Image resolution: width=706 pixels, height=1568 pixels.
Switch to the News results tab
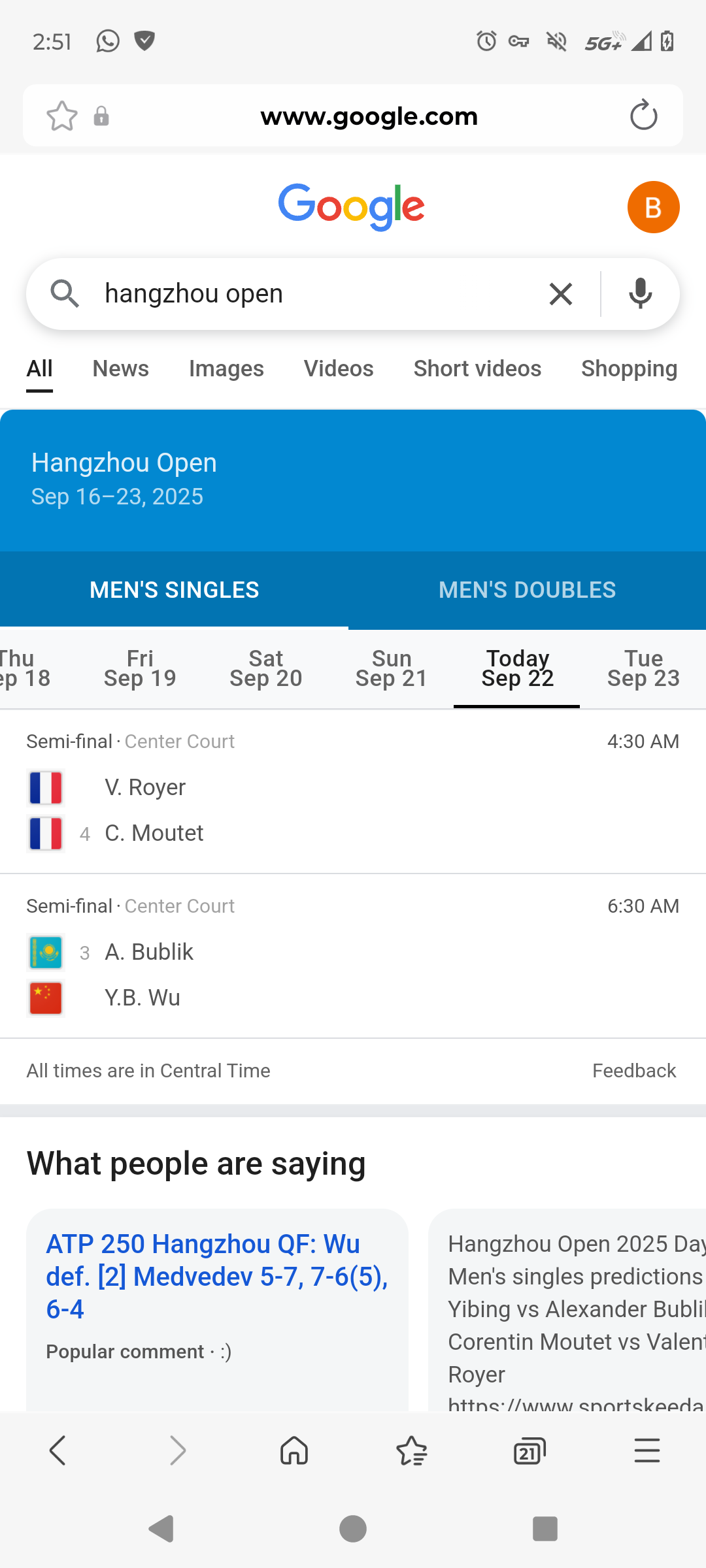click(121, 368)
